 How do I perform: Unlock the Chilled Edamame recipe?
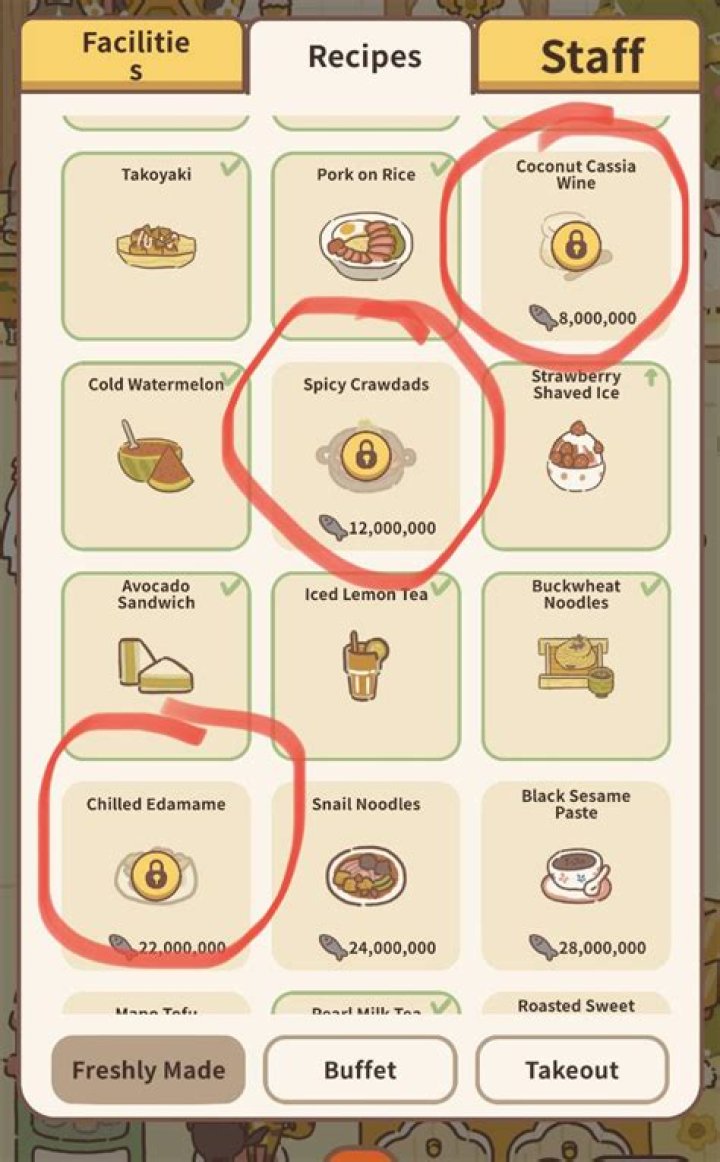click(156, 875)
